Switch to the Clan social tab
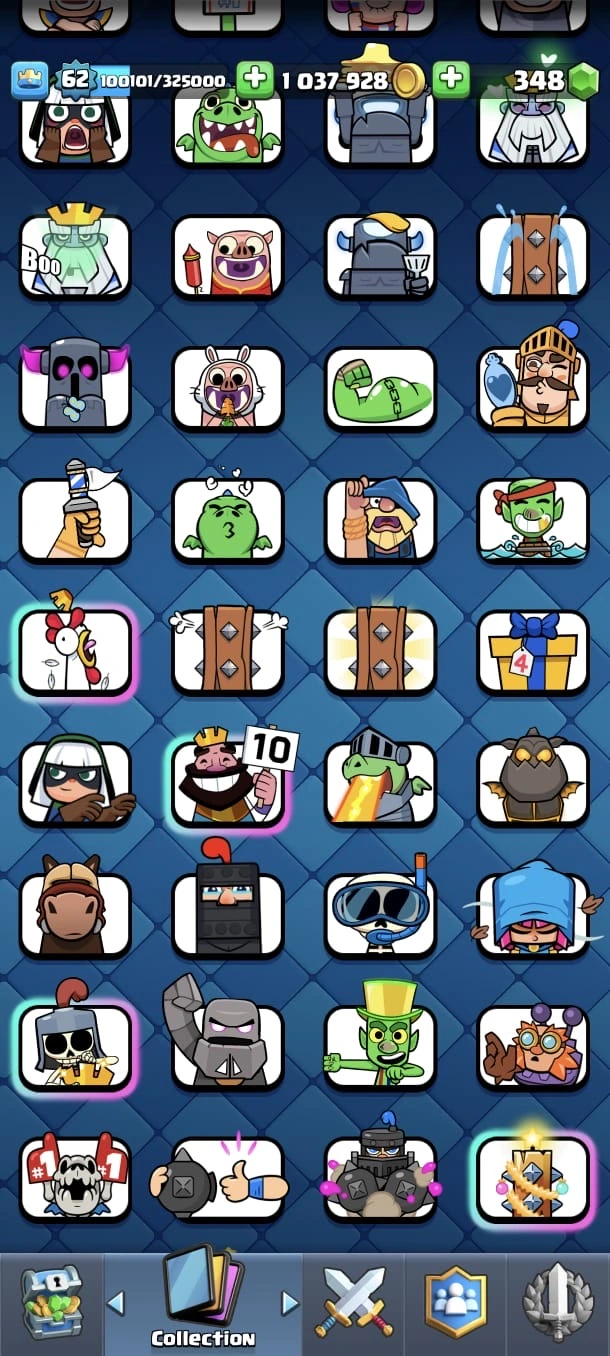610x1356 pixels. coord(456,1303)
